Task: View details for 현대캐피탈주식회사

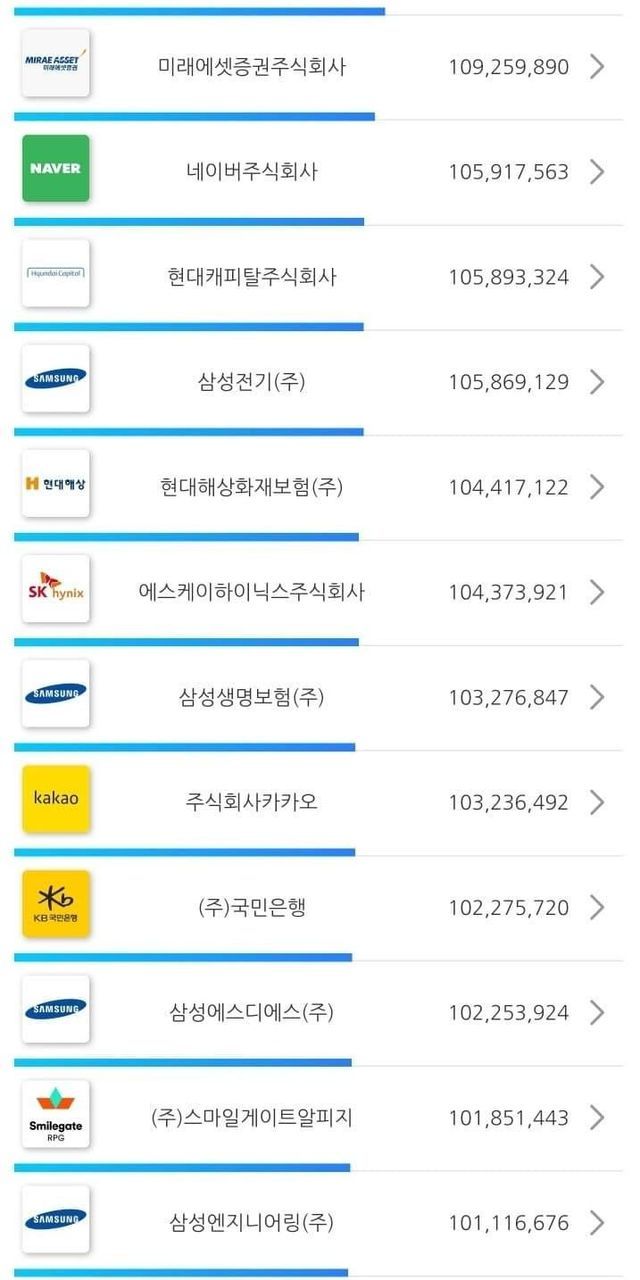Action: click(252, 277)
